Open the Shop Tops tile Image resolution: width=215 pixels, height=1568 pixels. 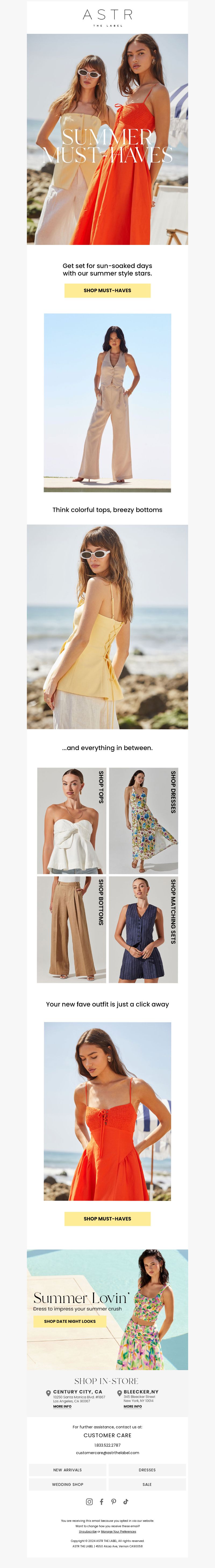(x=71, y=820)
